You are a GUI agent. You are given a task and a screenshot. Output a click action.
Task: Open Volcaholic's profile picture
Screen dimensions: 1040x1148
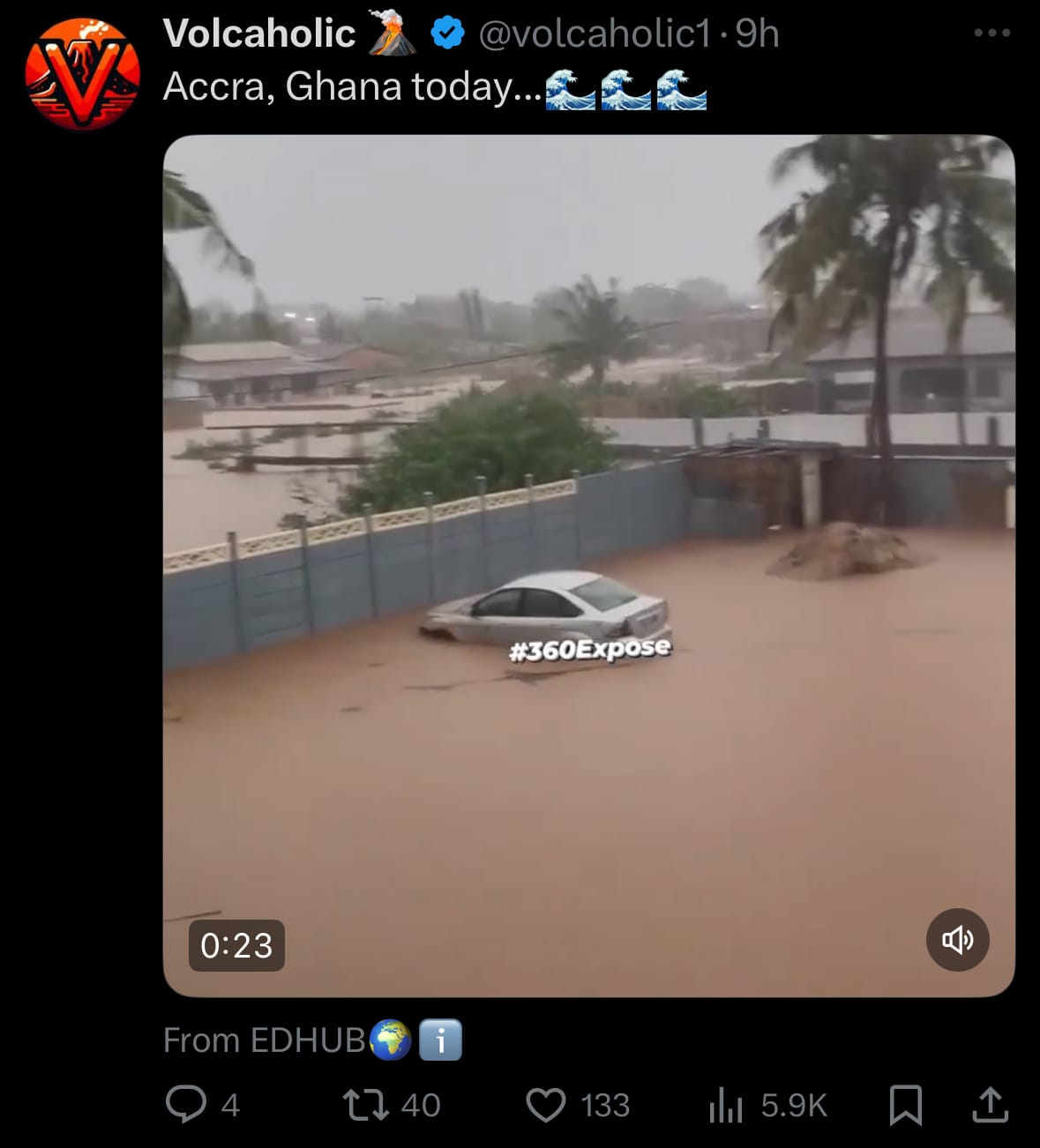(x=82, y=74)
